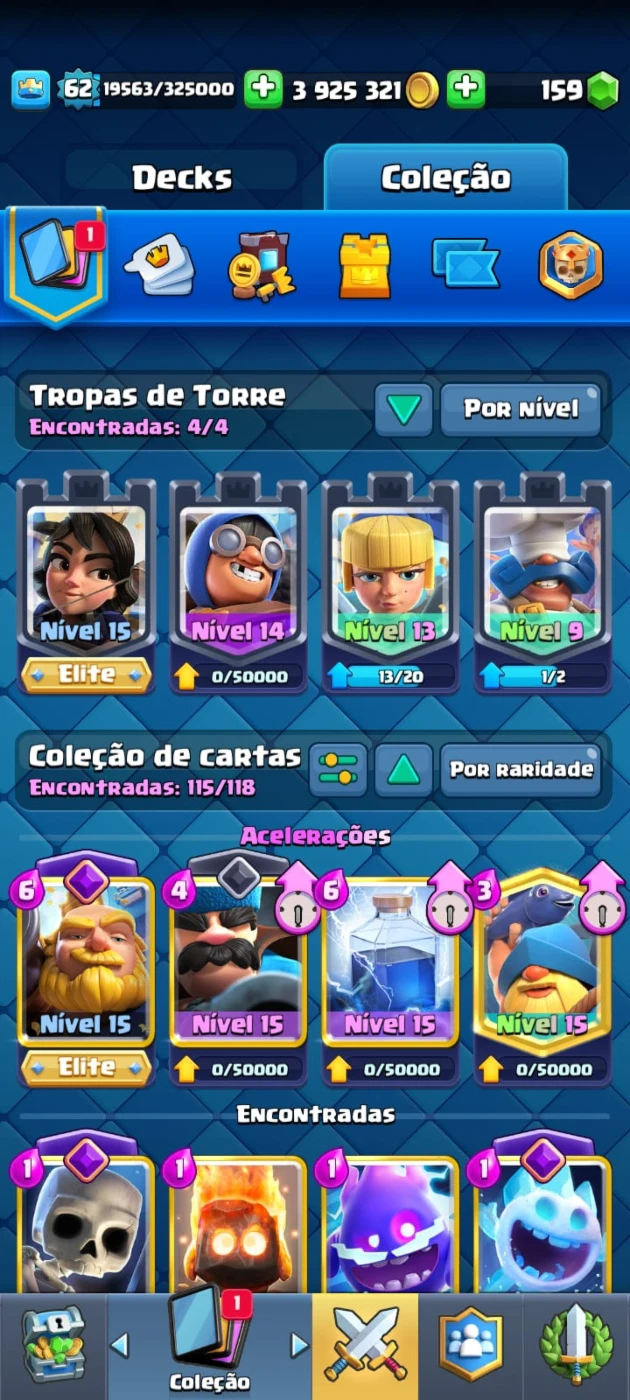Toggle the green down arrow for Tropas de Torre
The image size is (630, 1400).
404,409
